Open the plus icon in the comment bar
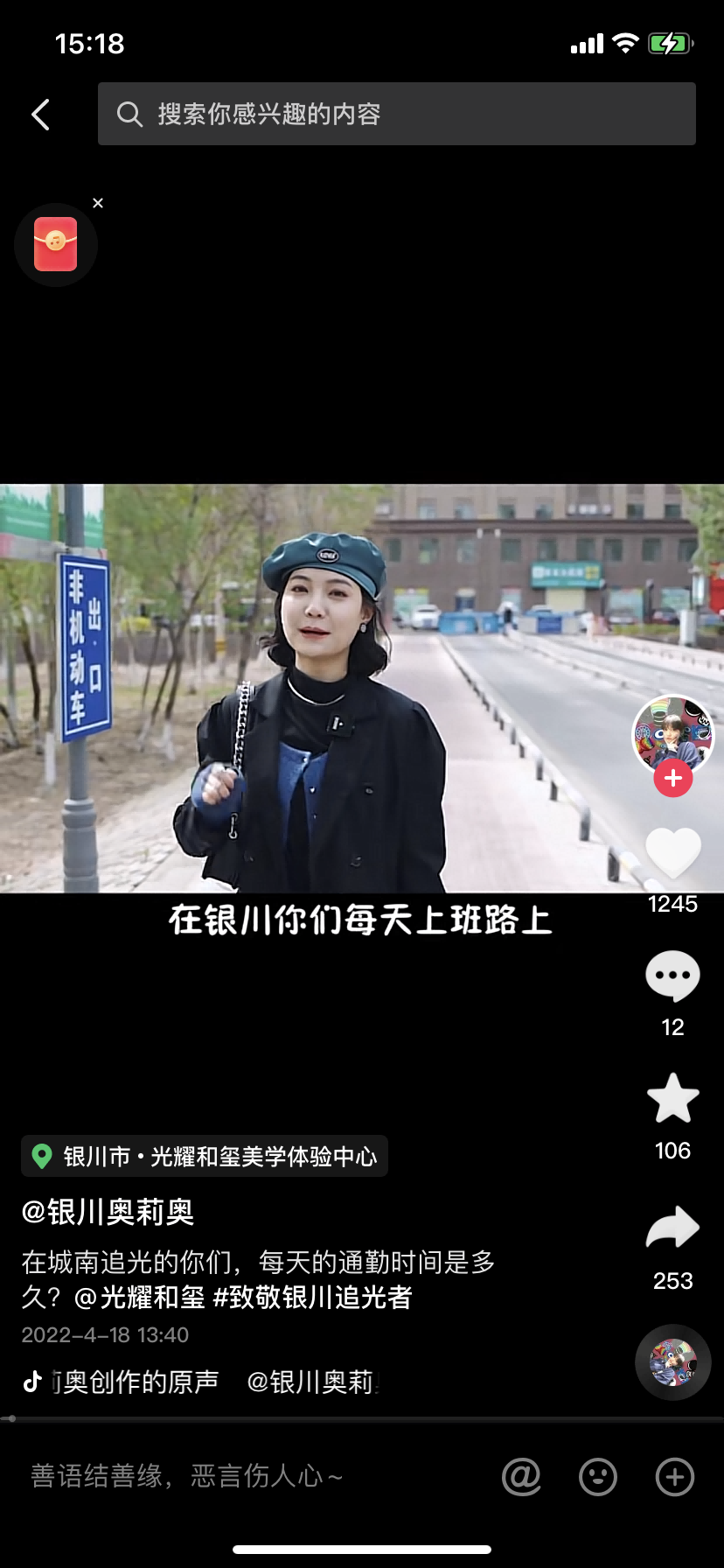724x1568 pixels. click(x=675, y=1477)
